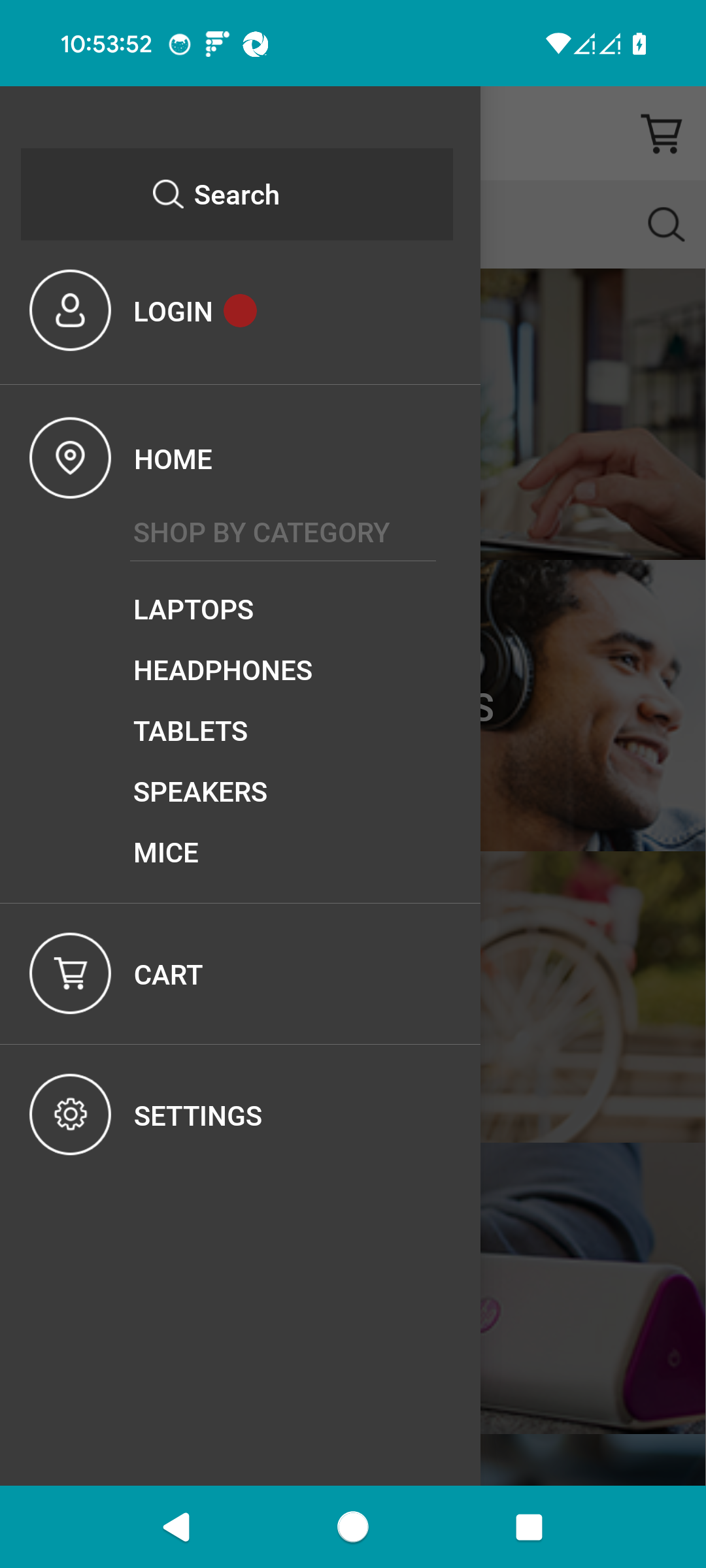Screen dimensions: 706x1568
Task: Open the Settings menu item
Action: (x=197, y=1116)
